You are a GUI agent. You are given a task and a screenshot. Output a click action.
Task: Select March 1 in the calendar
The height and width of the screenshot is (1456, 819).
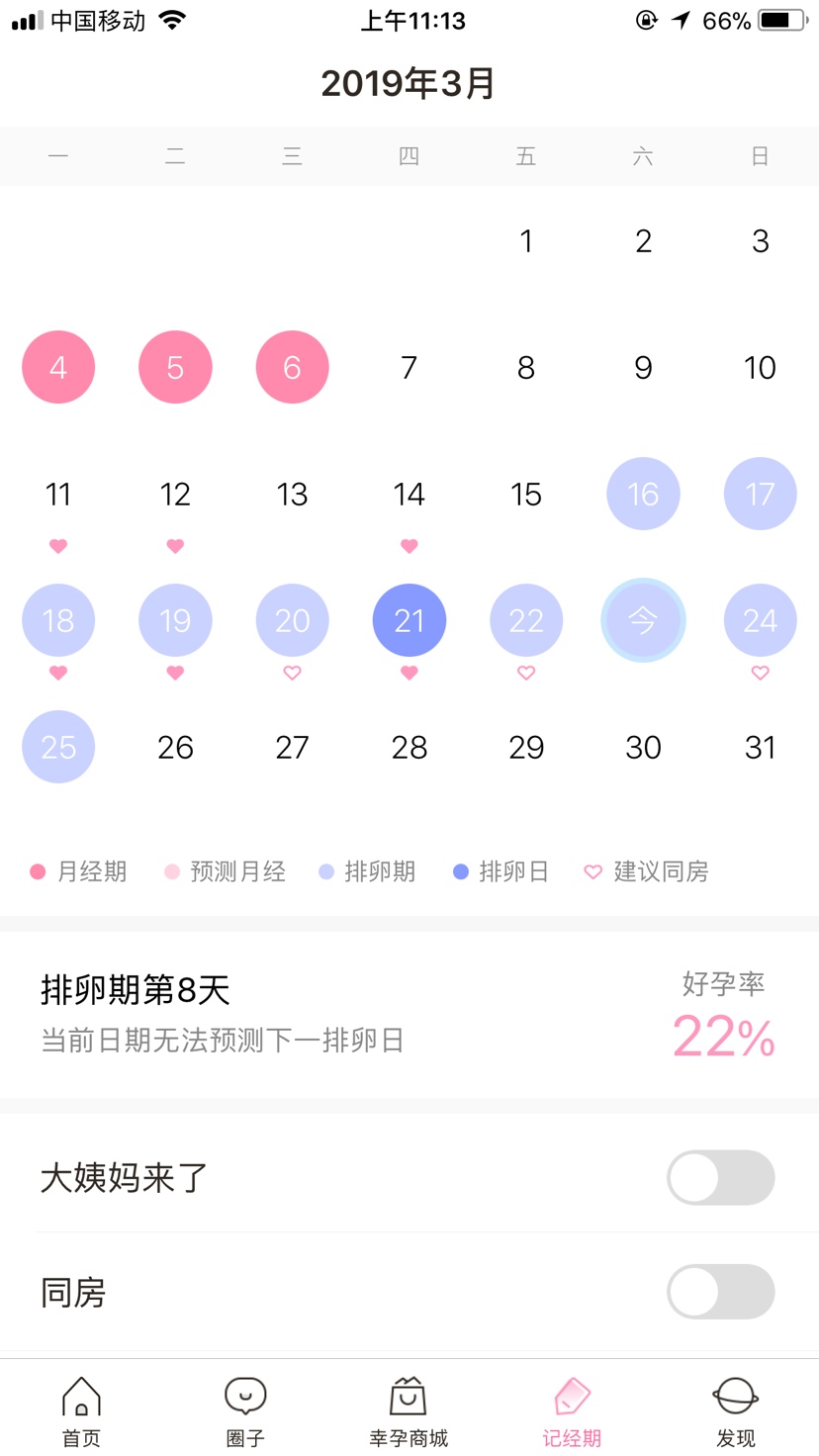pyautogui.click(x=526, y=240)
